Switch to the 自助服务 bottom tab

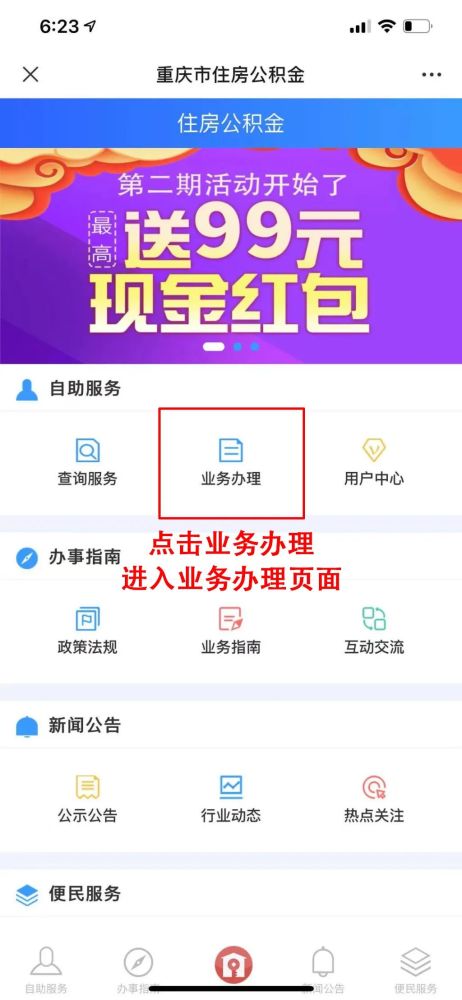point(46,970)
